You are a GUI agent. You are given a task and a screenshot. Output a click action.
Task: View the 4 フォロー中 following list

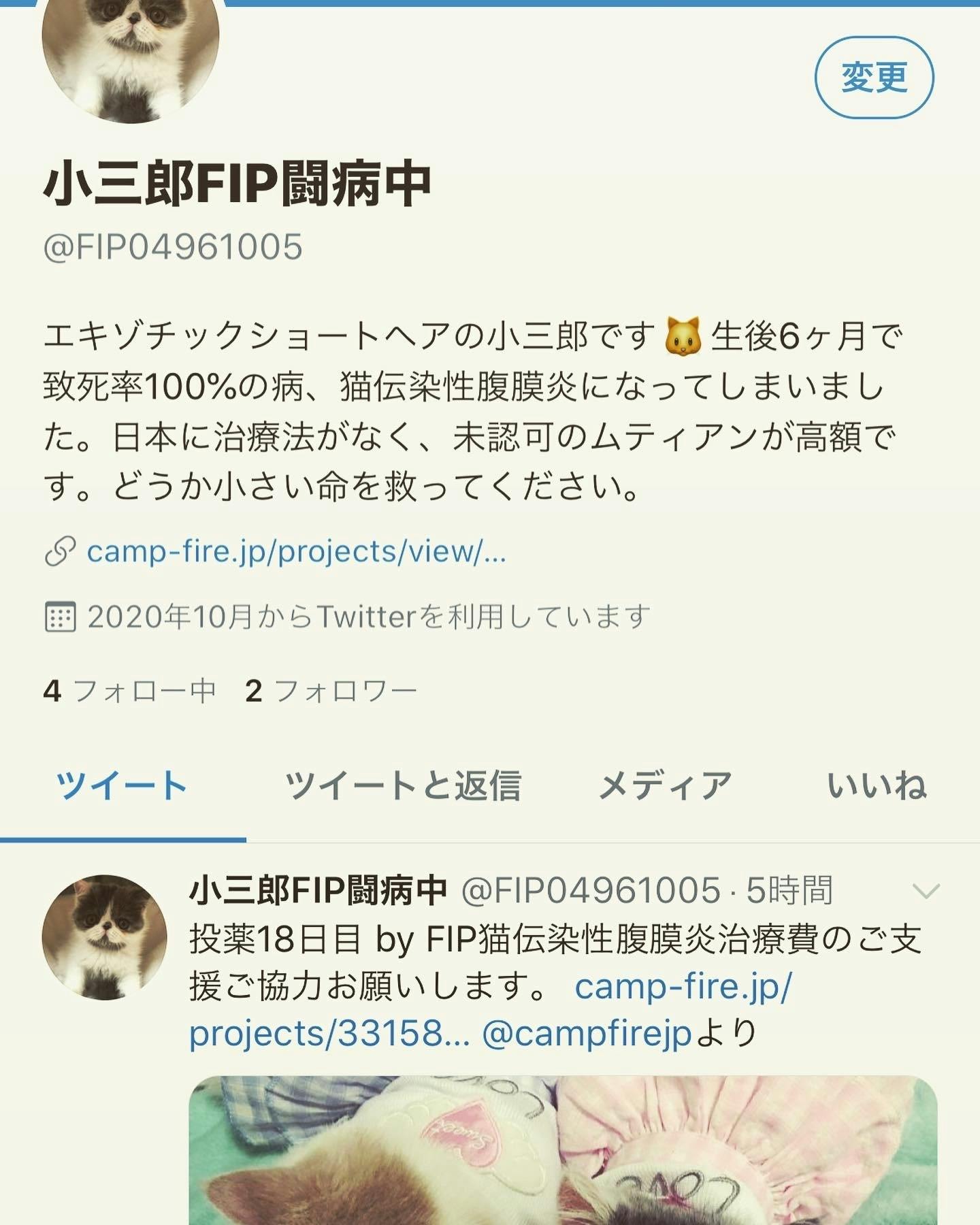(129, 691)
